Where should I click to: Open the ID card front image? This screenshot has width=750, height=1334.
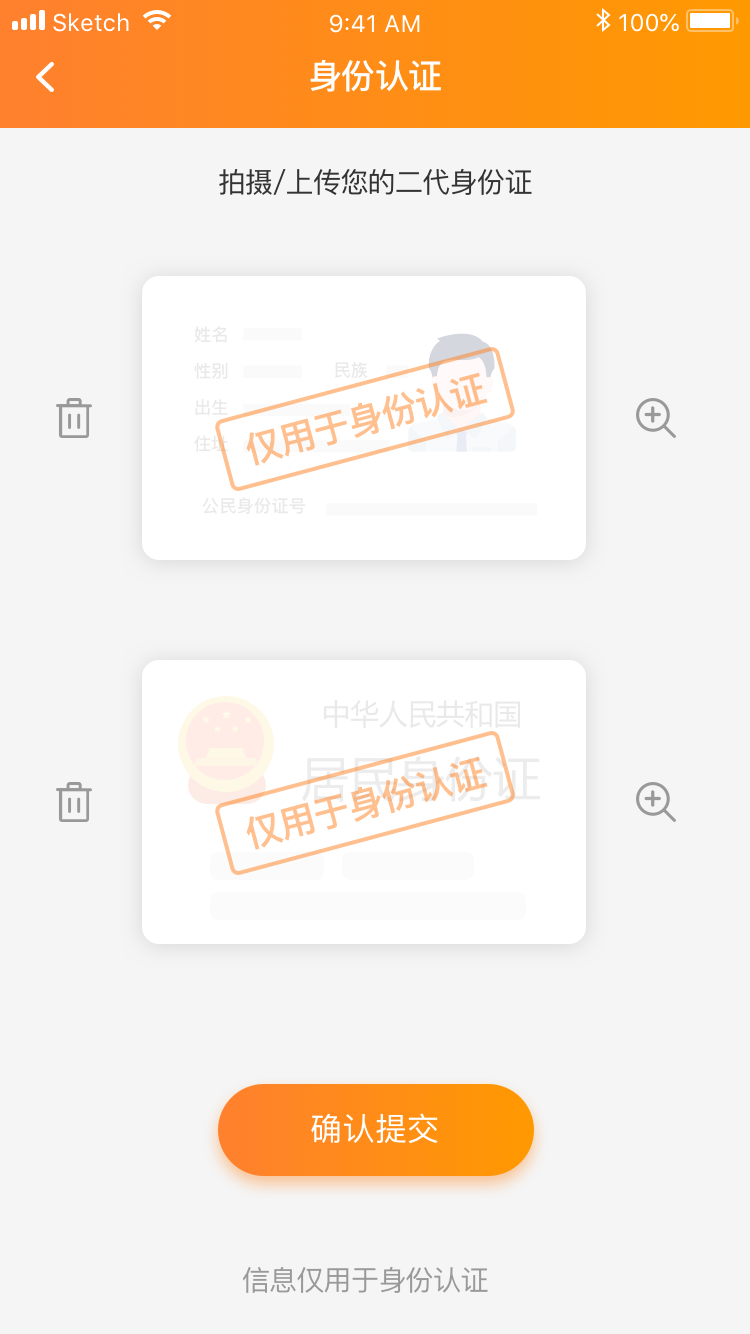(364, 418)
